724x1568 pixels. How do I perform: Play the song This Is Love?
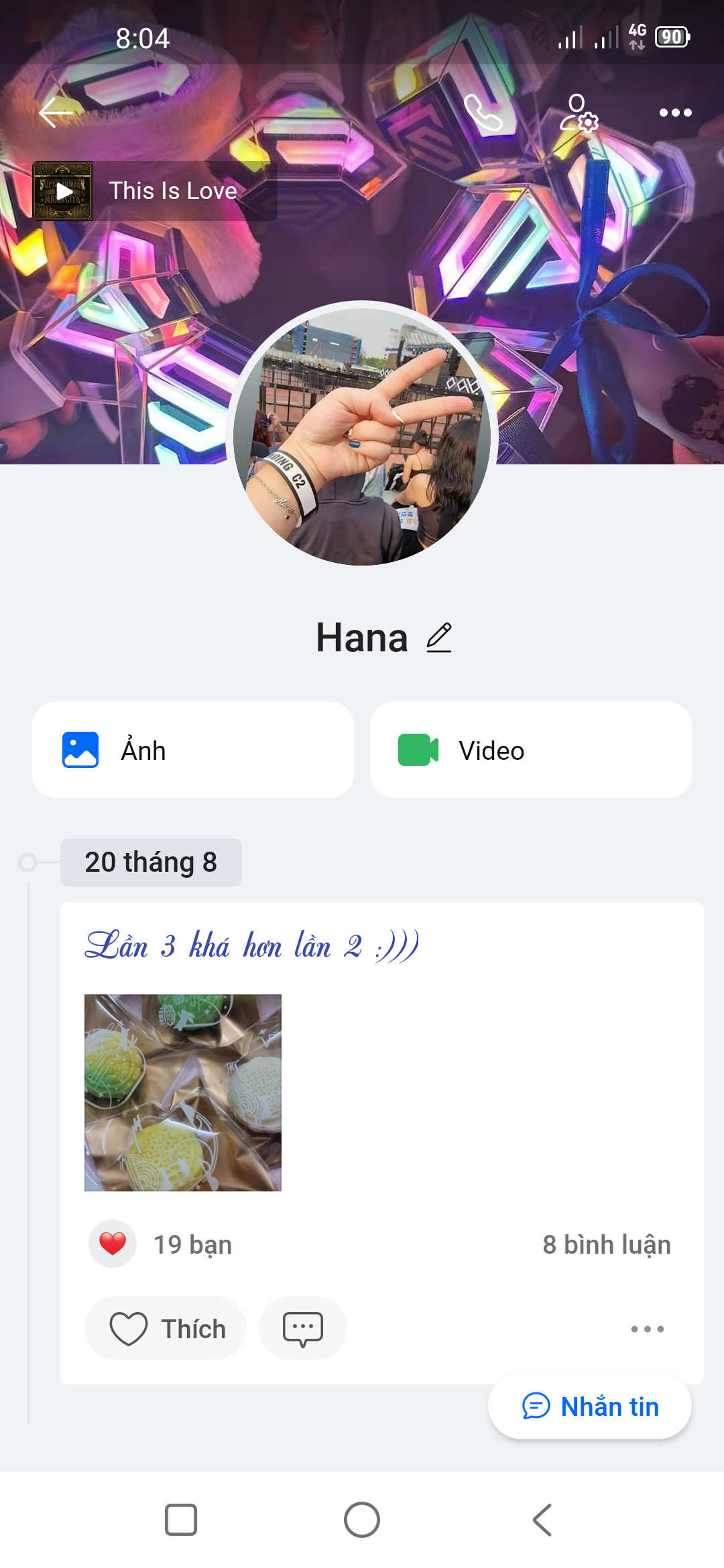[x=63, y=191]
